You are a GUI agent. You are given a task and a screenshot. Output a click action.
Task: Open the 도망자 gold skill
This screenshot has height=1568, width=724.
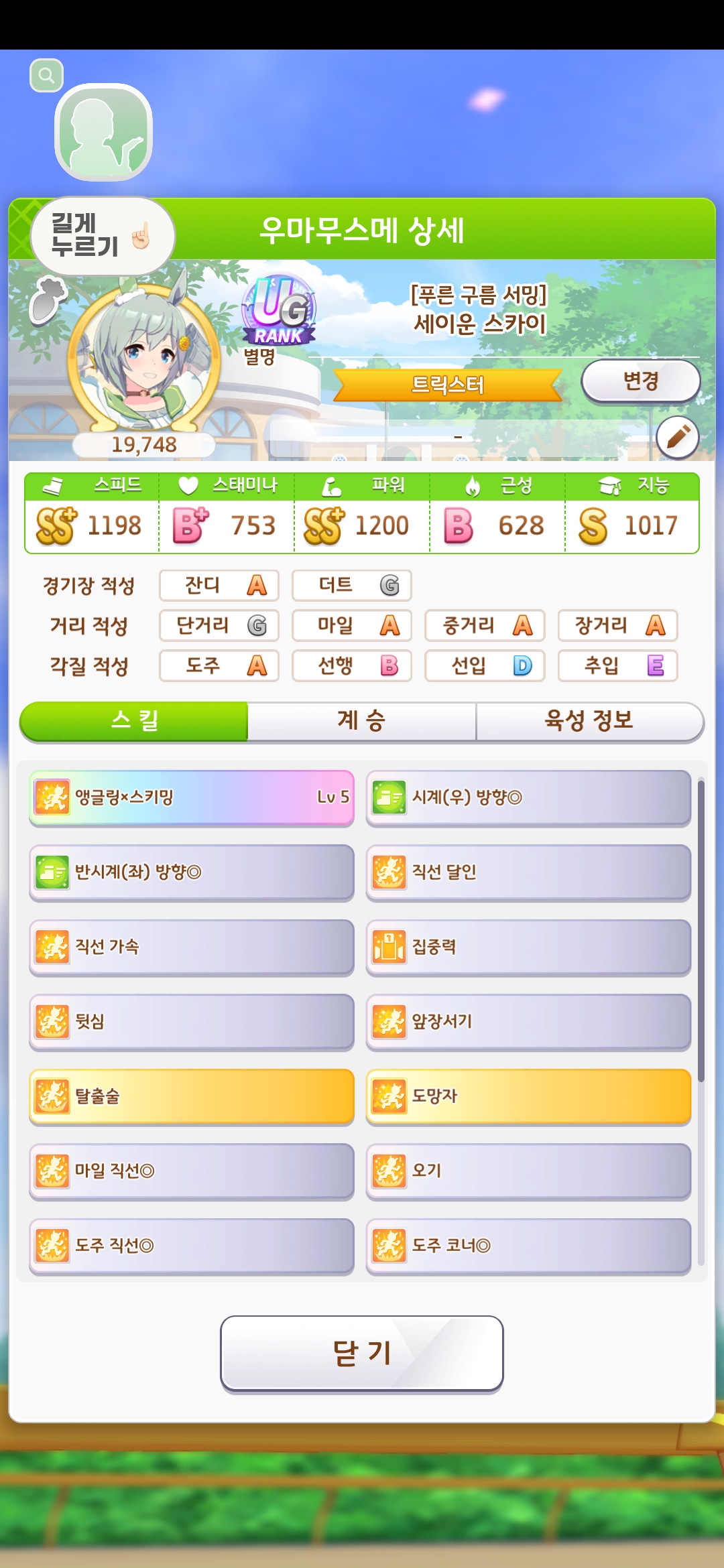tap(528, 1096)
